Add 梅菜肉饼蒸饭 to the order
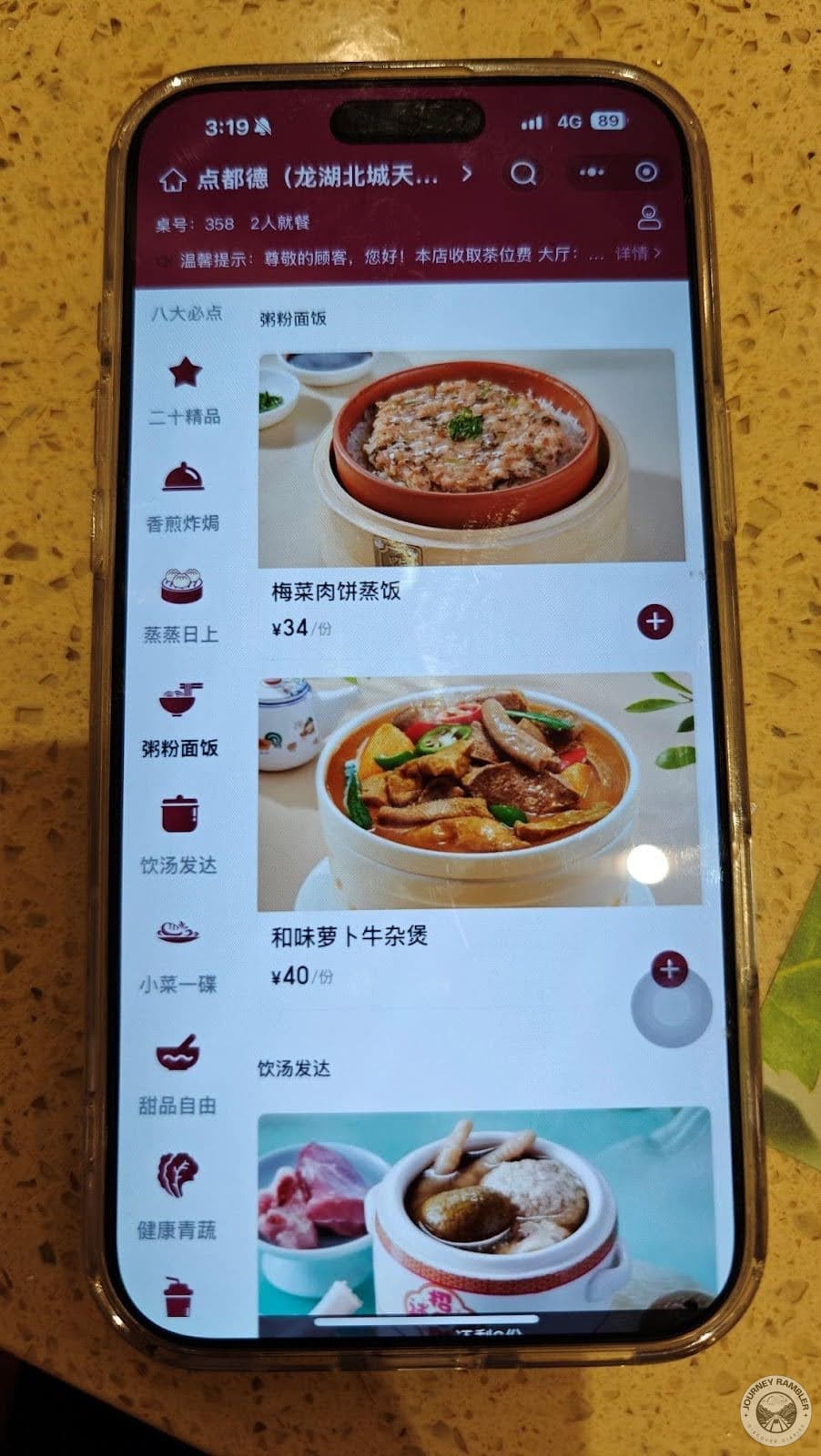This screenshot has width=821, height=1456. point(655,622)
